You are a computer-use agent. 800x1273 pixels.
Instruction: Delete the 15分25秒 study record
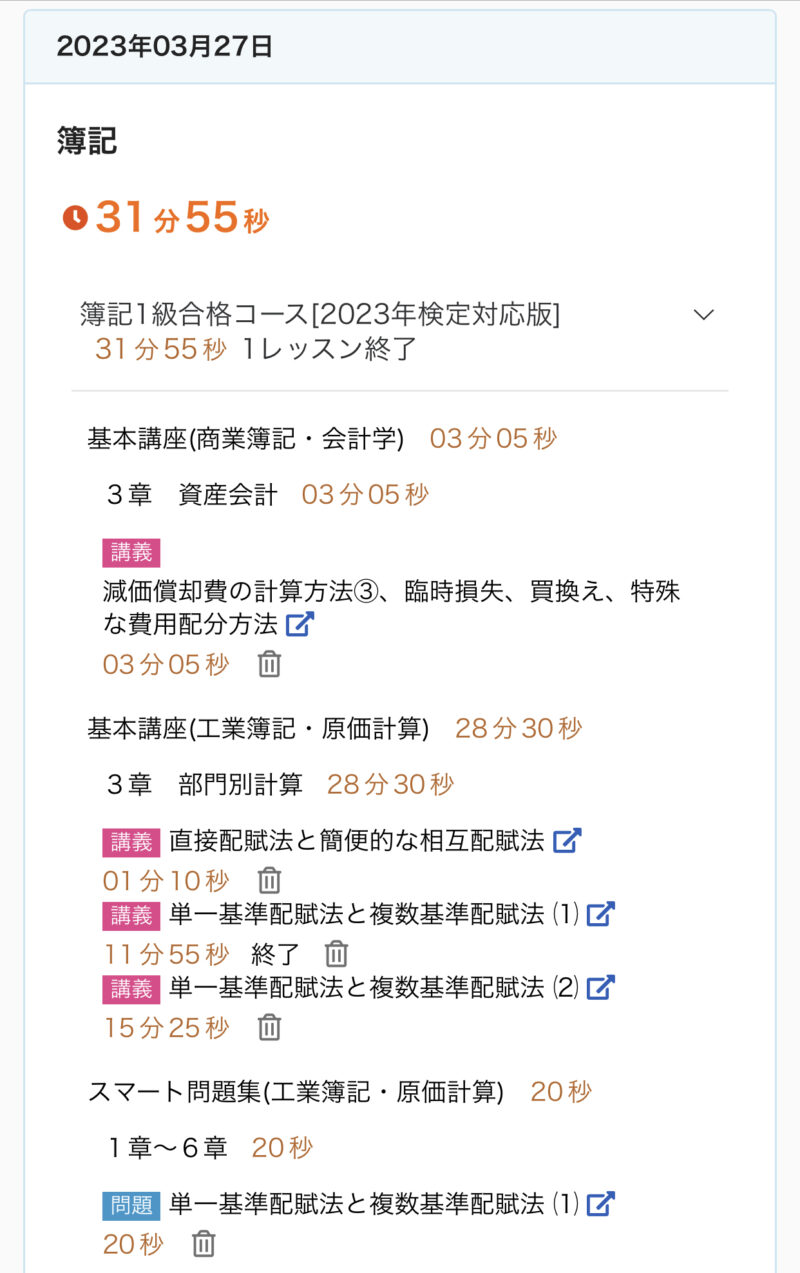pyautogui.click(x=269, y=1027)
